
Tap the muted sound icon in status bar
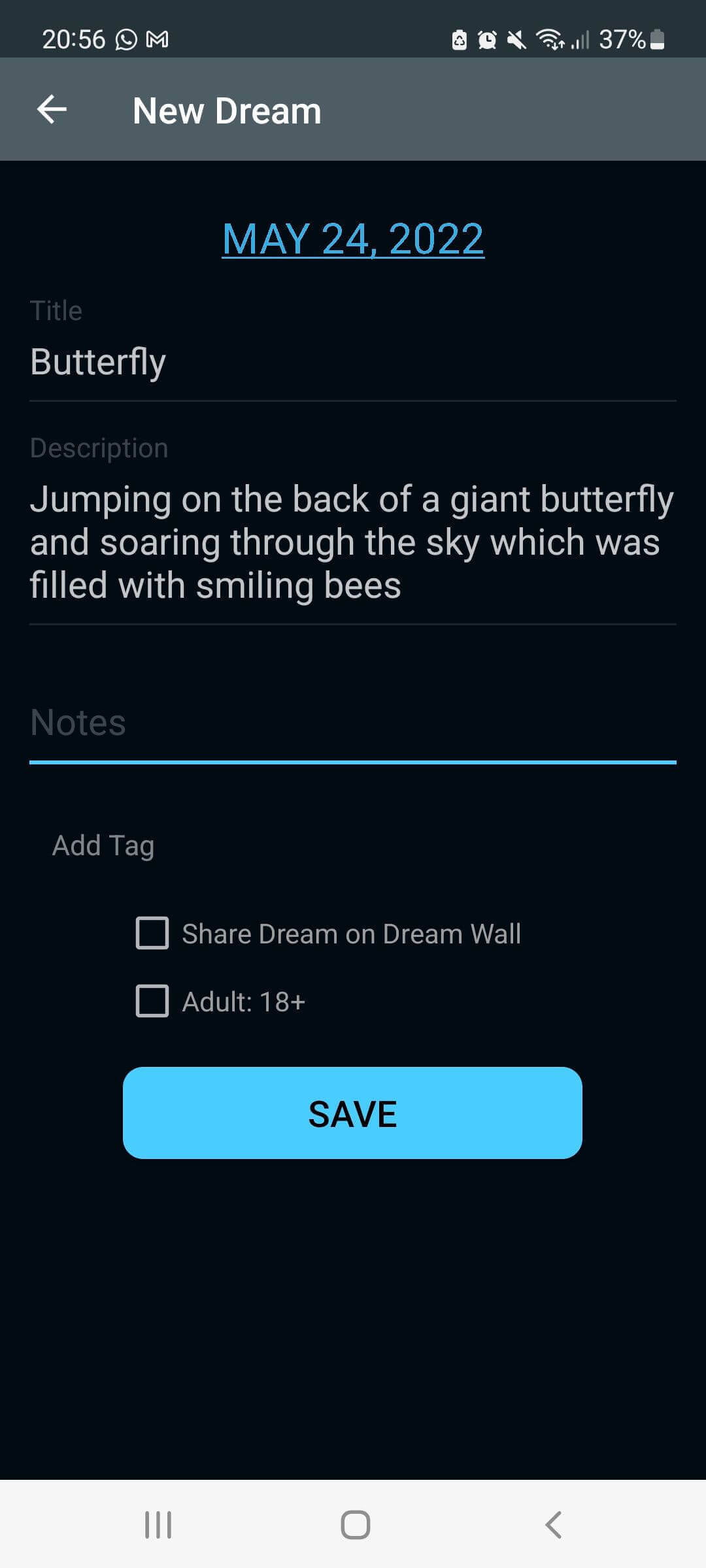tap(516, 41)
